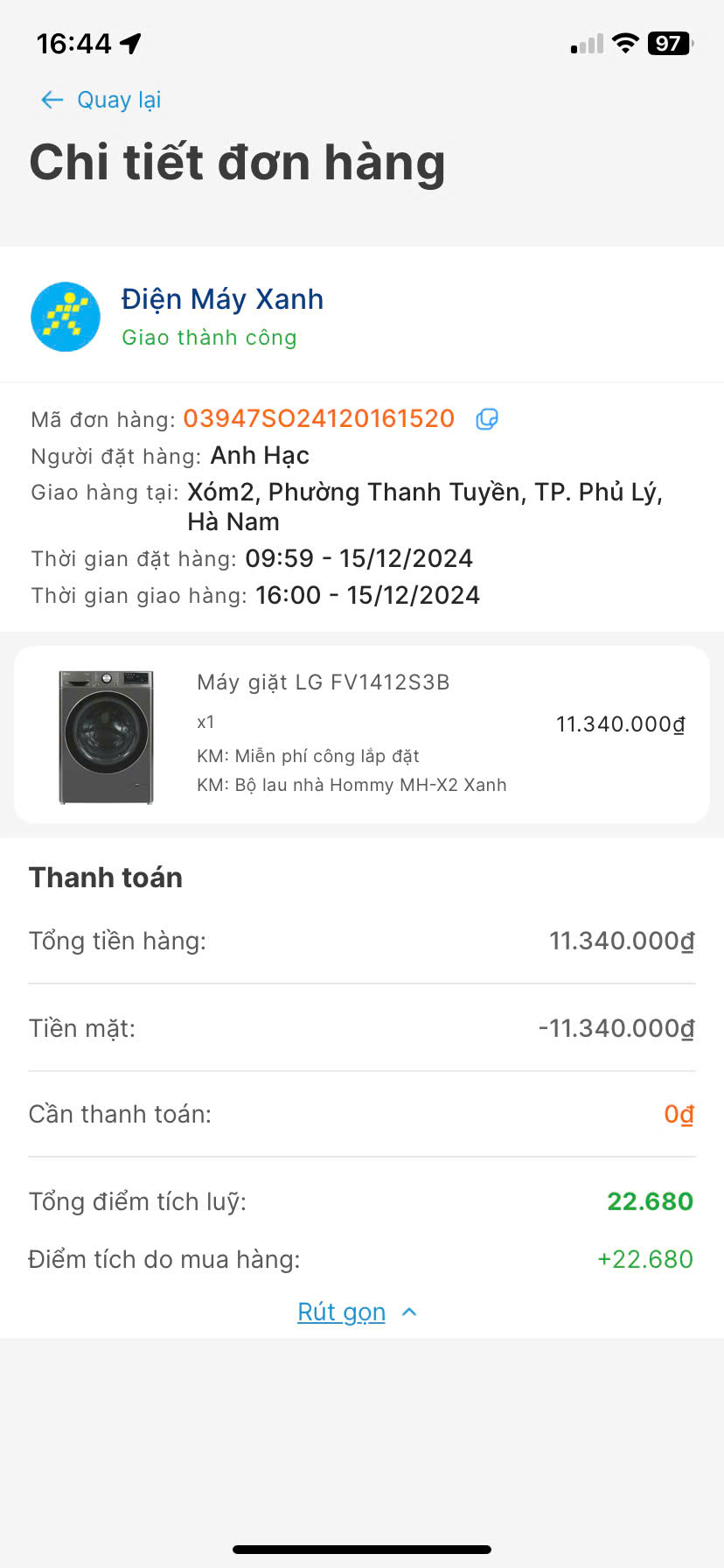Copy the order code 03947SO24120161520
The width and height of the screenshot is (724, 1568).
coord(487,419)
